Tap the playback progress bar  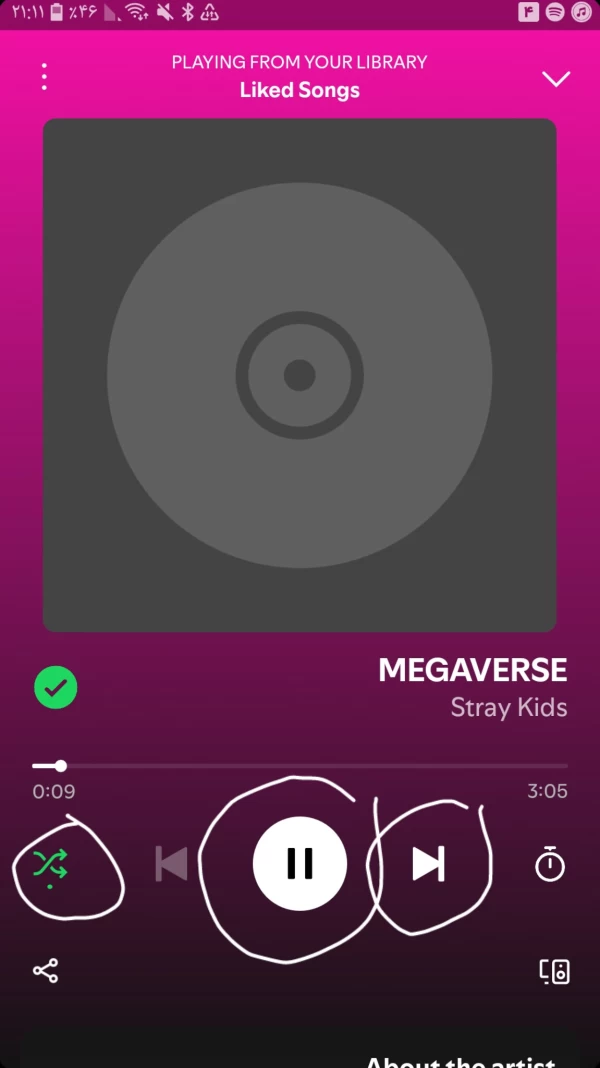pyautogui.click(x=300, y=766)
